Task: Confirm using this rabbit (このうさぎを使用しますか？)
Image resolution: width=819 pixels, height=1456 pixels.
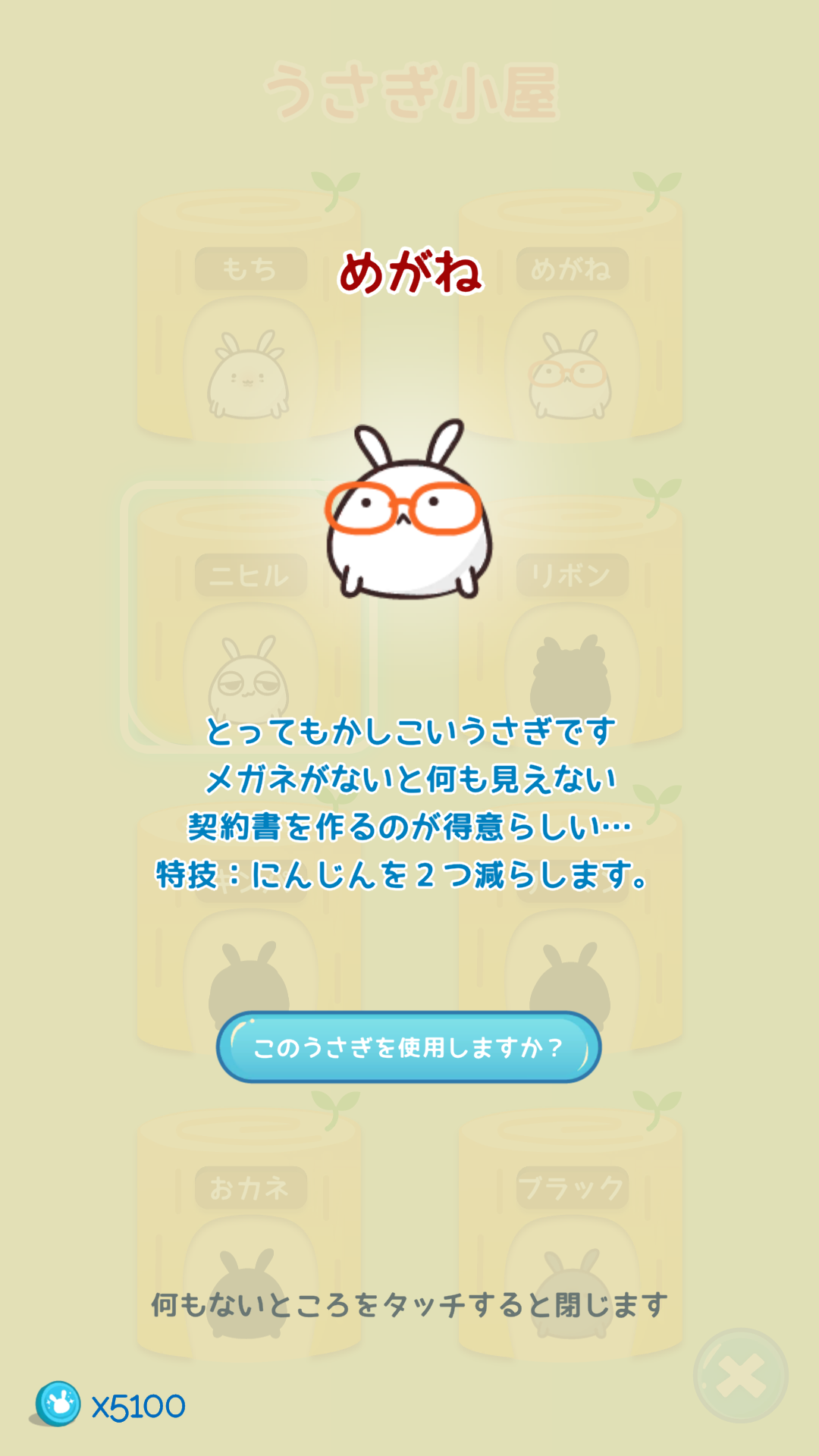Action: (x=409, y=1047)
